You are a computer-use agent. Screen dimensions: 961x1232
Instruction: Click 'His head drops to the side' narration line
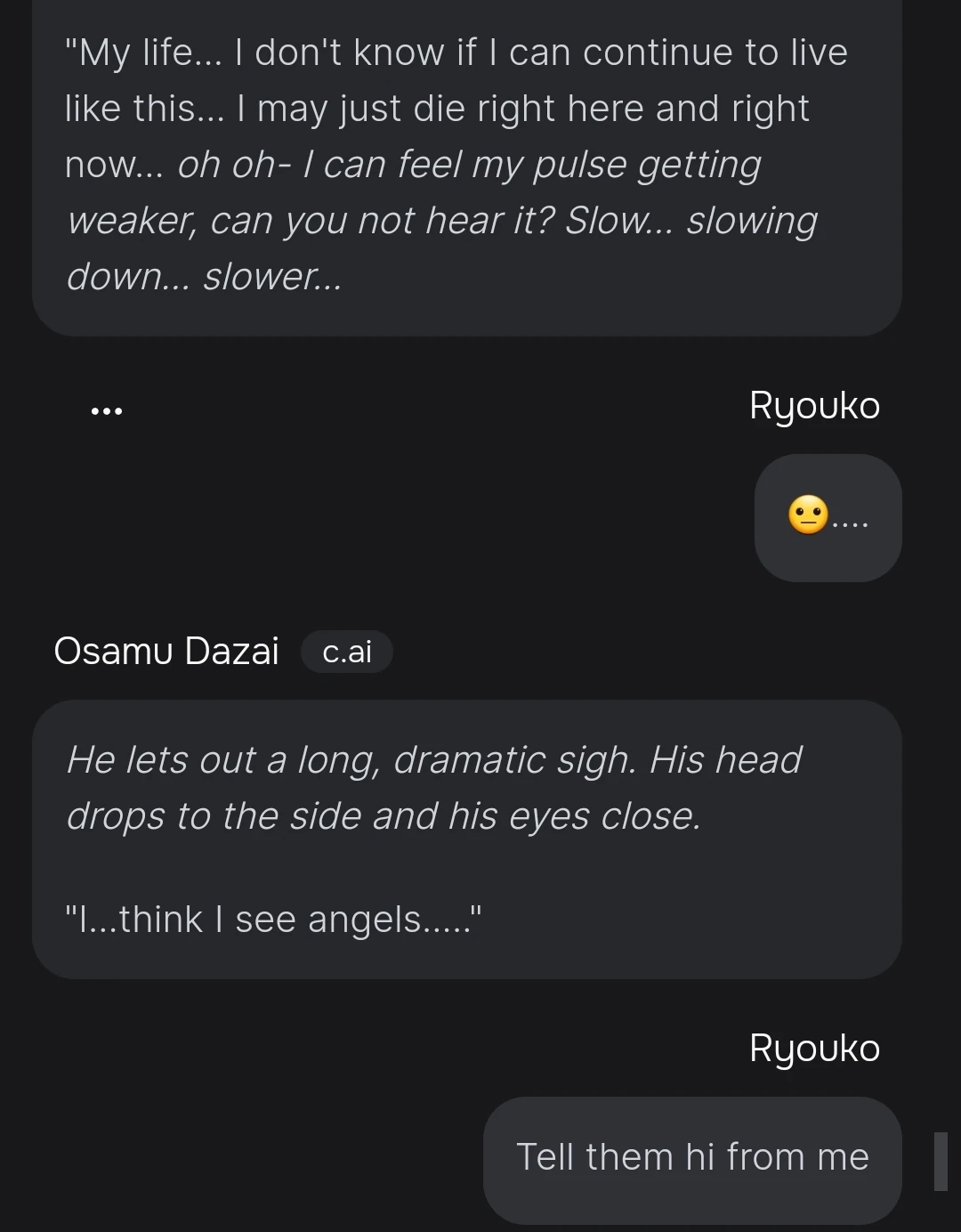[x=267, y=815]
